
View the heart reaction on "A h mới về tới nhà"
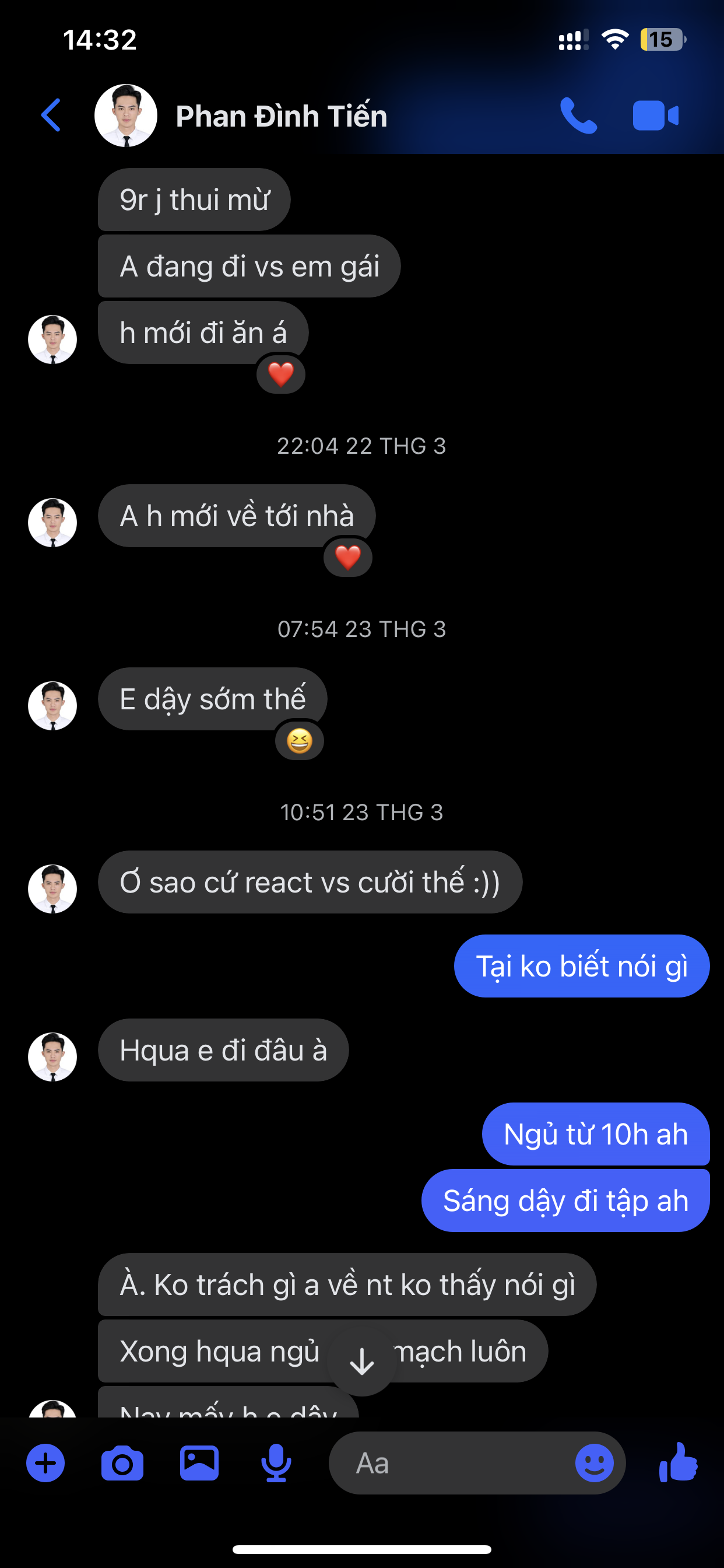(x=348, y=558)
